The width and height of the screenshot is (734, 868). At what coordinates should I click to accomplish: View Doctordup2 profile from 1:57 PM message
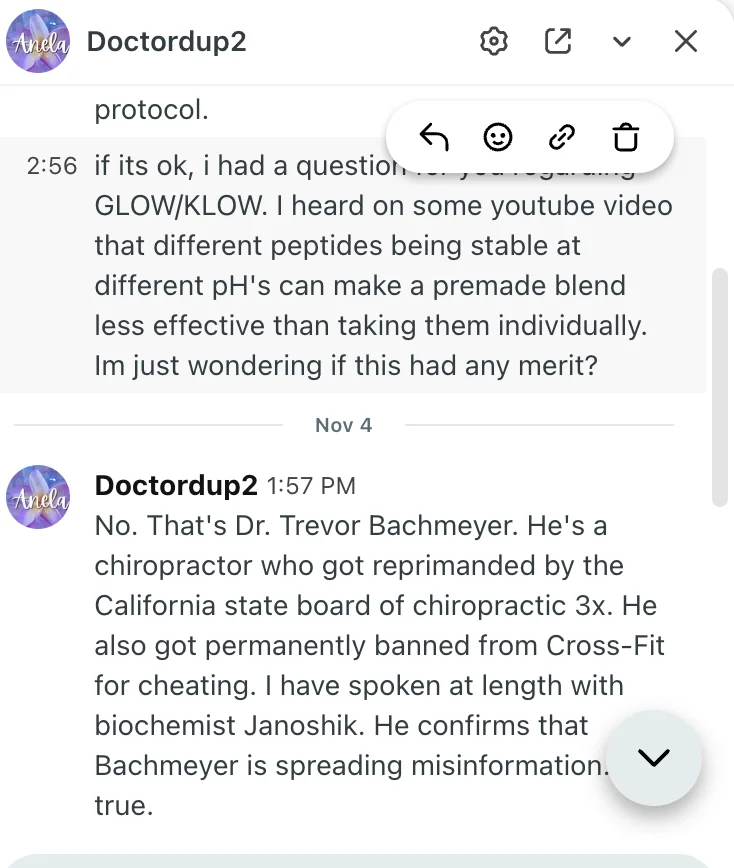pyautogui.click(x=38, y=497)
